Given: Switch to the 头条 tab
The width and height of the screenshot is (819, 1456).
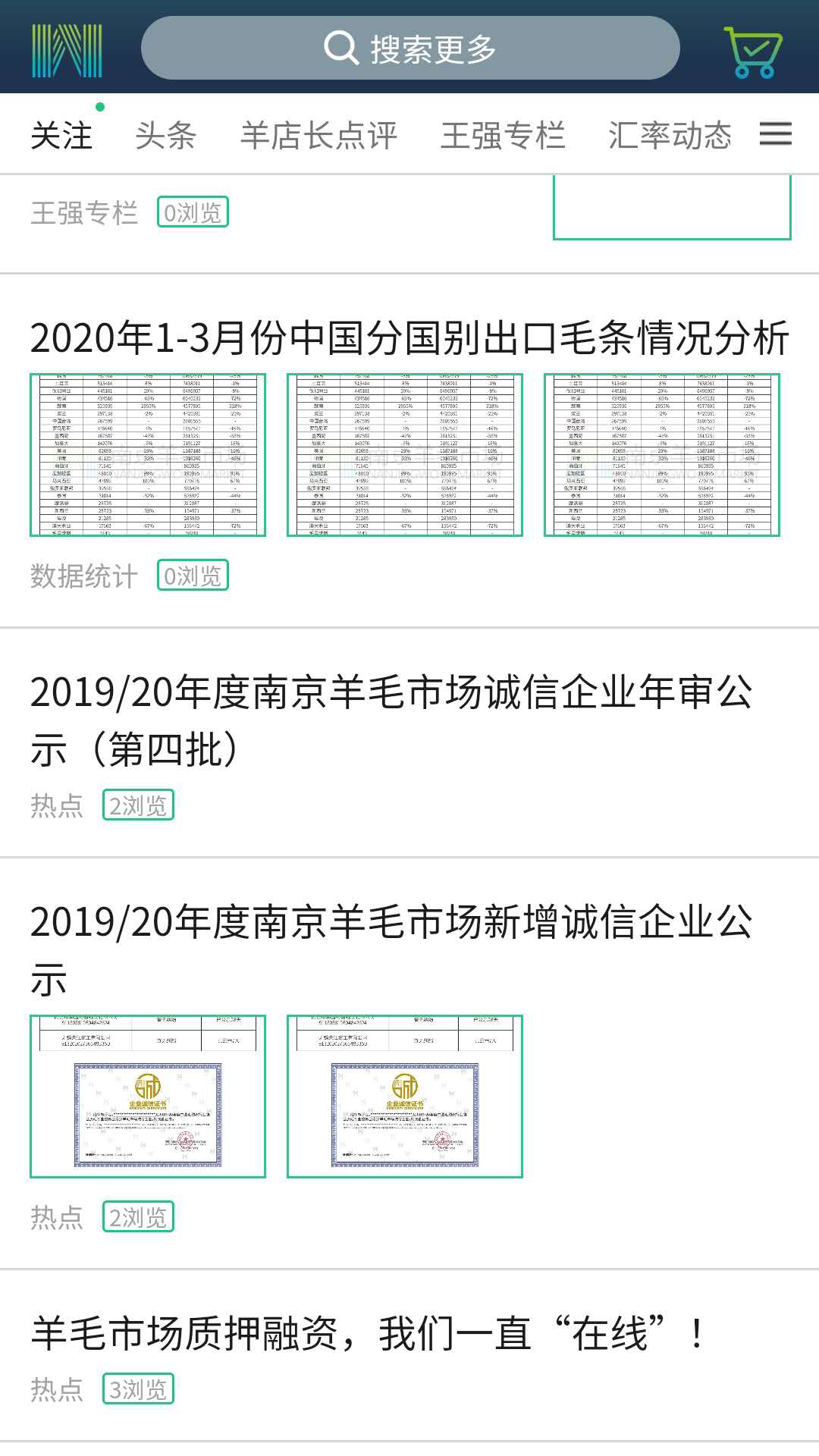Looking at the screenshot, I should tap(166, 135).
